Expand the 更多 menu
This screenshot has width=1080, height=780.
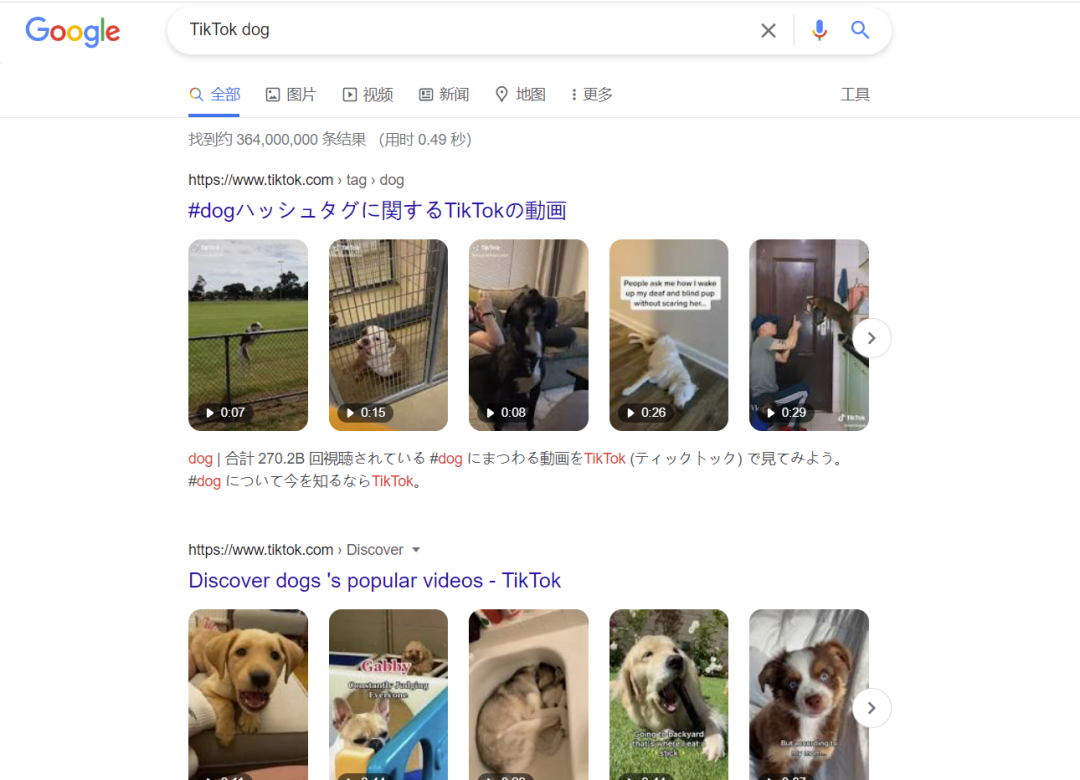pos(591,94)
